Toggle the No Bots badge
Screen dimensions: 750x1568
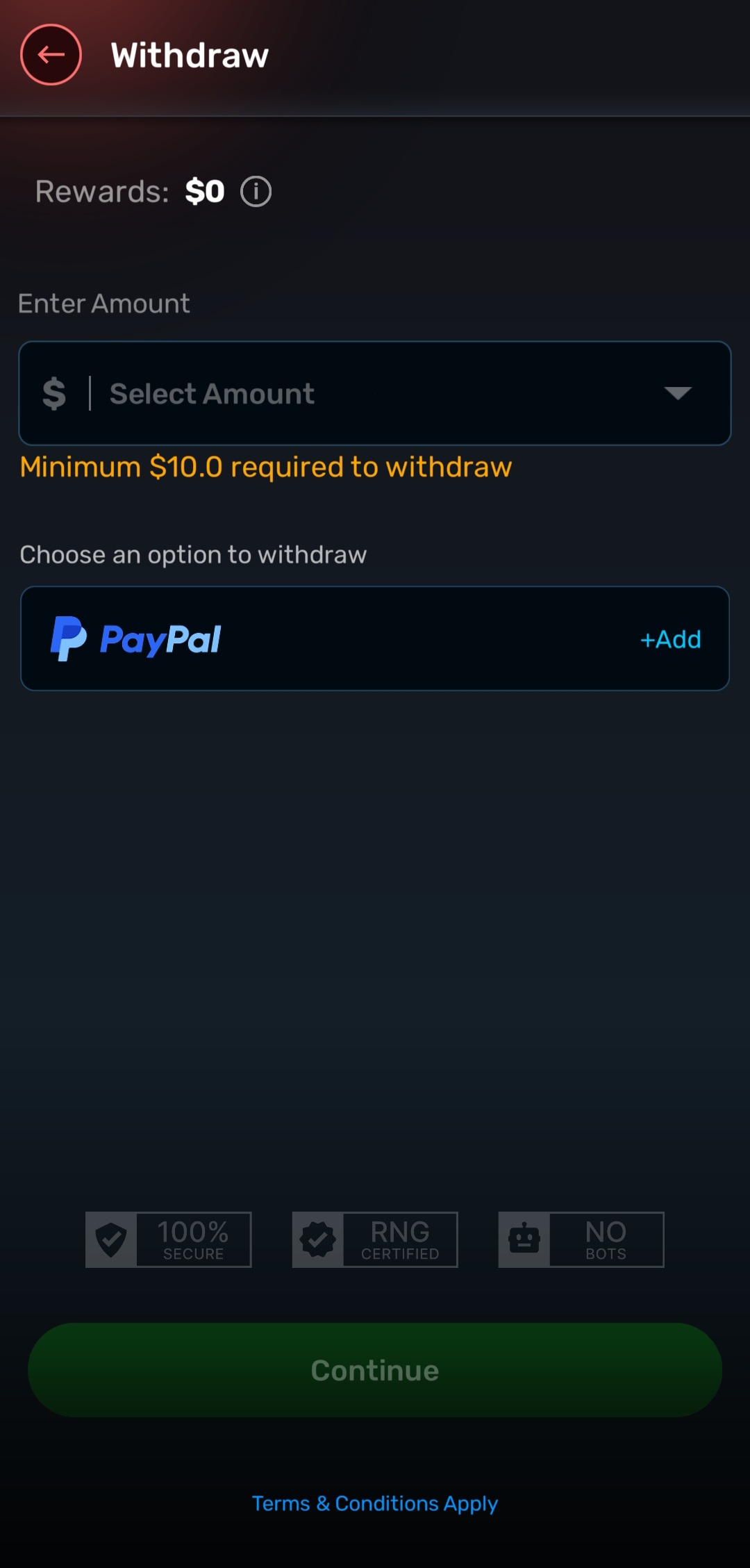click(582, 1239)
